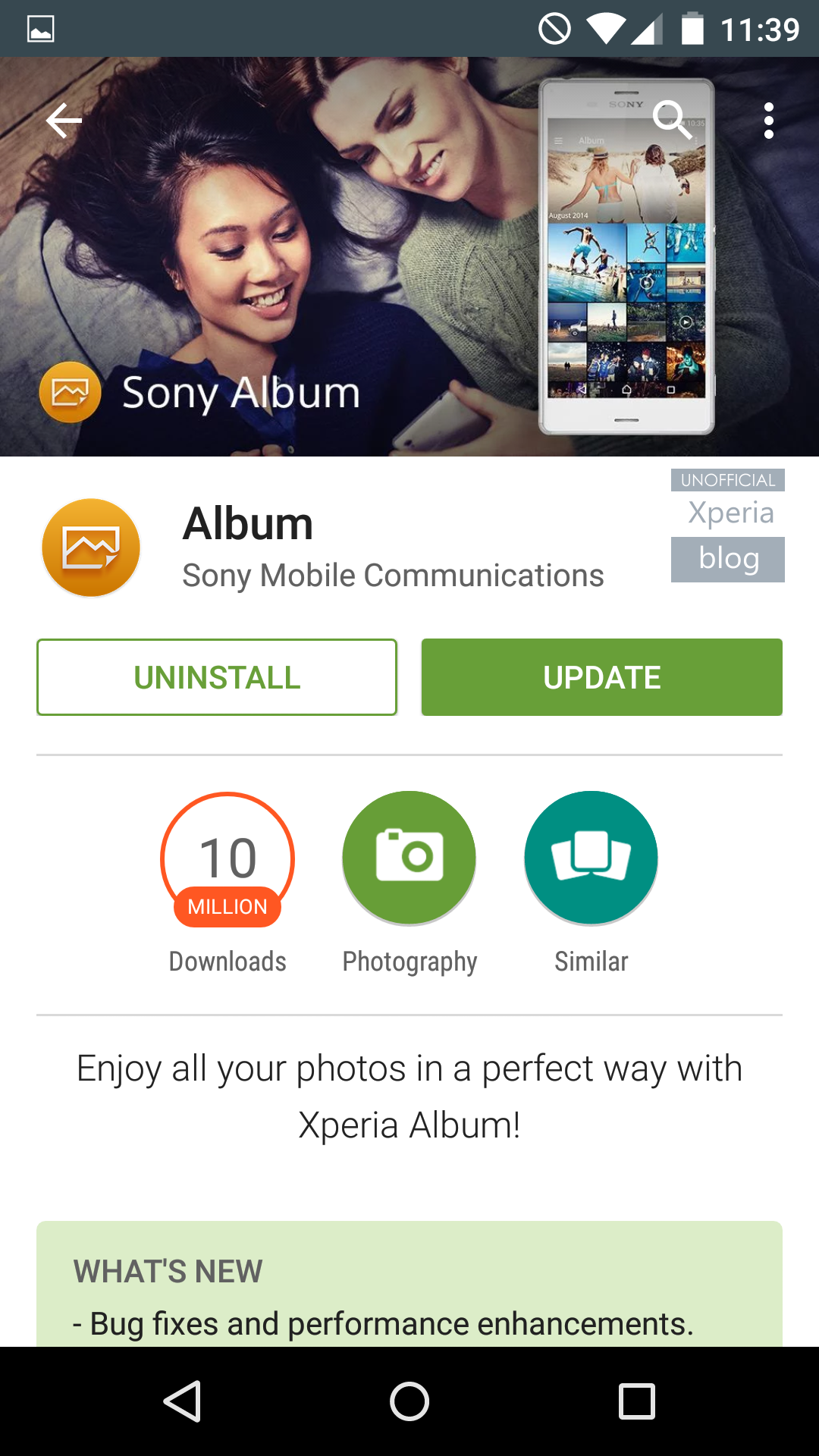Go back using the top-left arrow

(64, 121)
